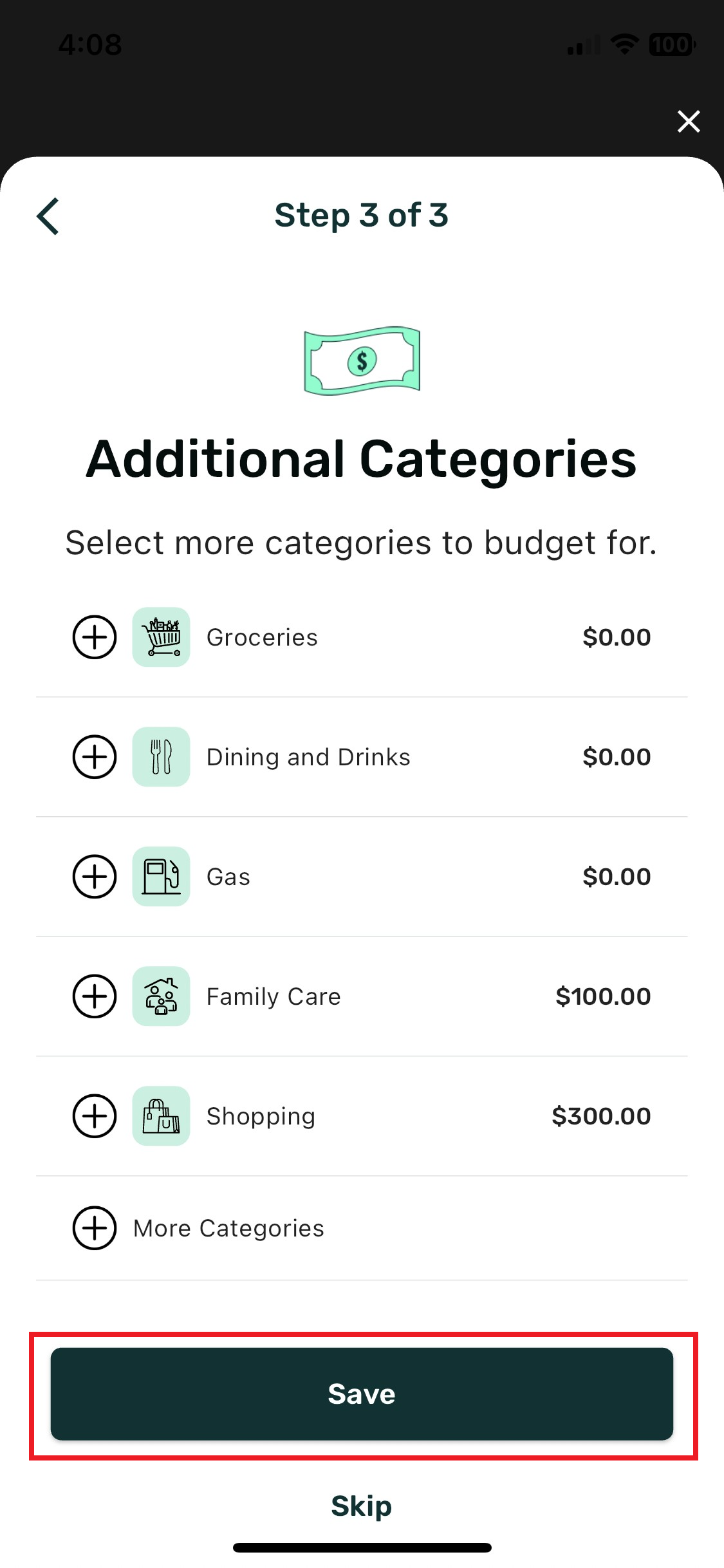Dismiss the flow with the X button

pyautogui.click(x=688, y=121)
